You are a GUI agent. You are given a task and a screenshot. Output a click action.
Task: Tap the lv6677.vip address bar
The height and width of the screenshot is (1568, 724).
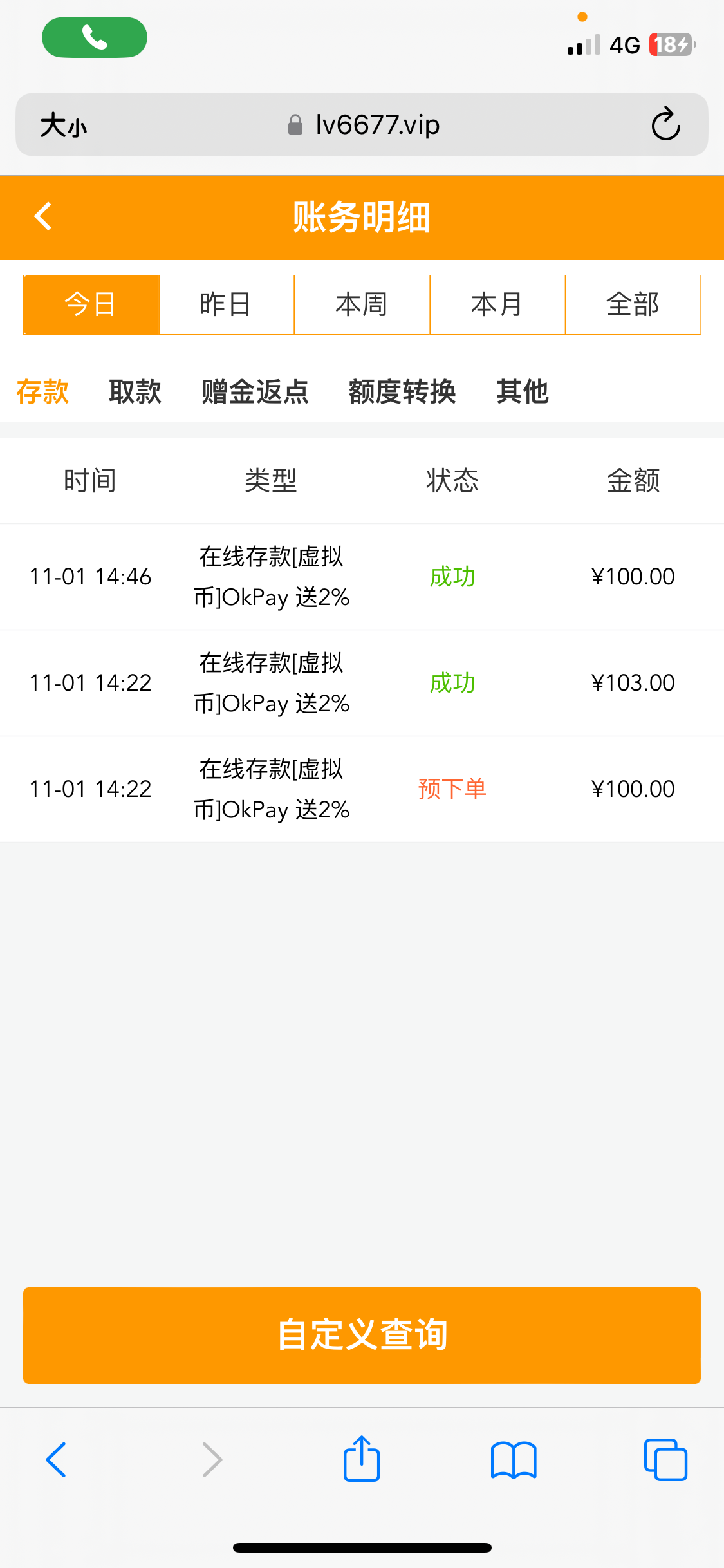(x=364, y=124)
